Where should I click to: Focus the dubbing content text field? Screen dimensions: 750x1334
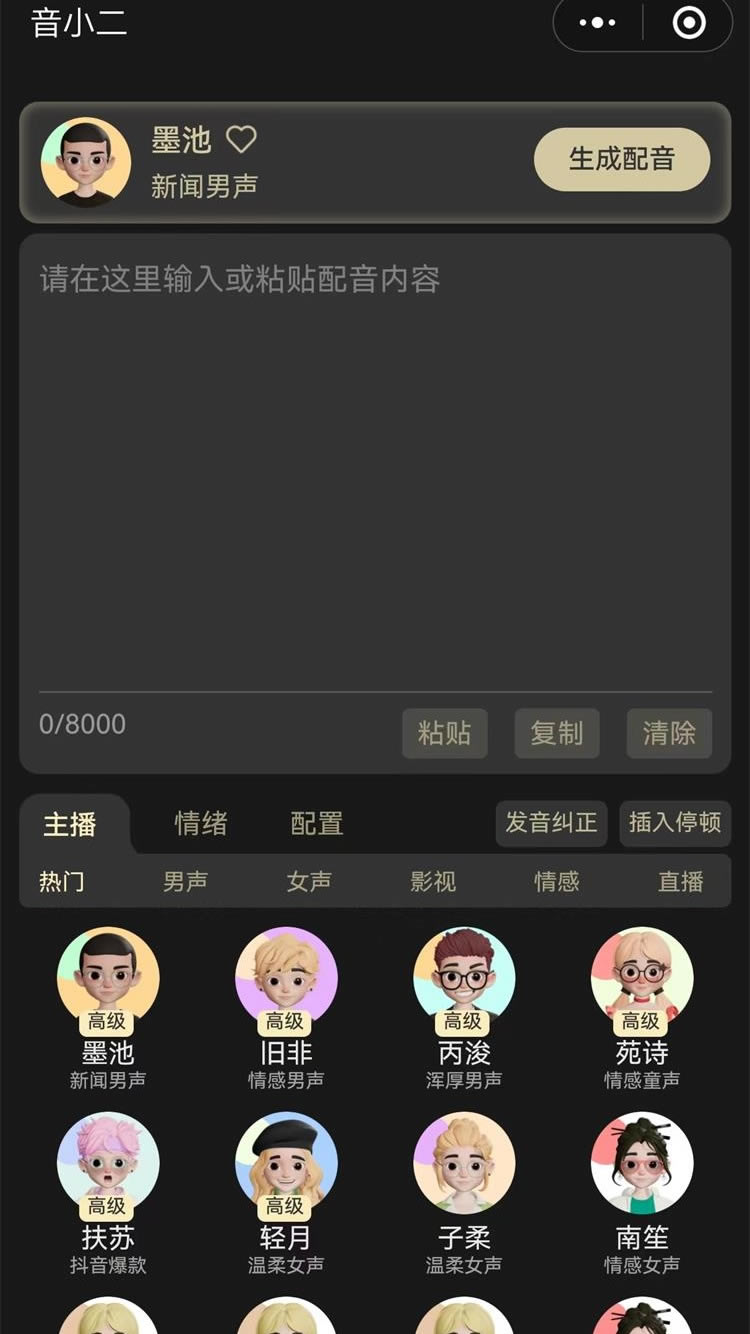point(375,460)
